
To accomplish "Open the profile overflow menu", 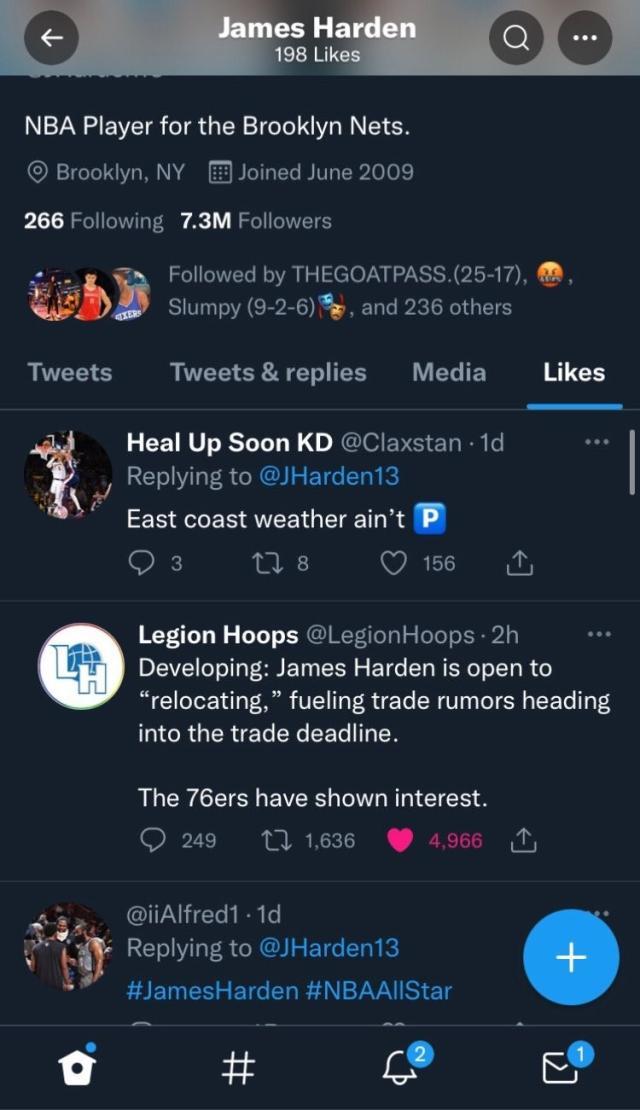I will tap(585, 38).
